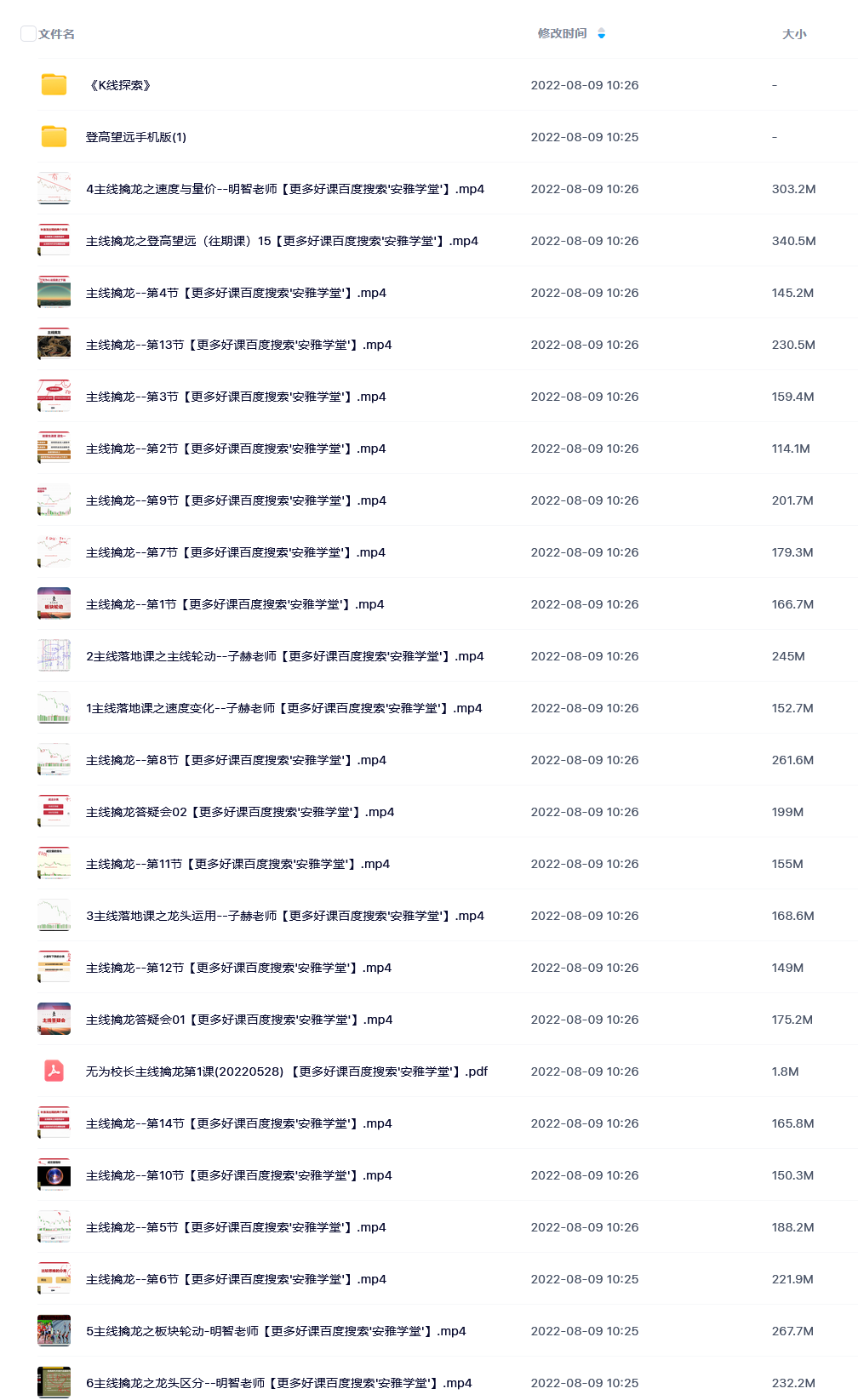Tick the select-all checkbox beside 文件名

click(x=28, y=34)
